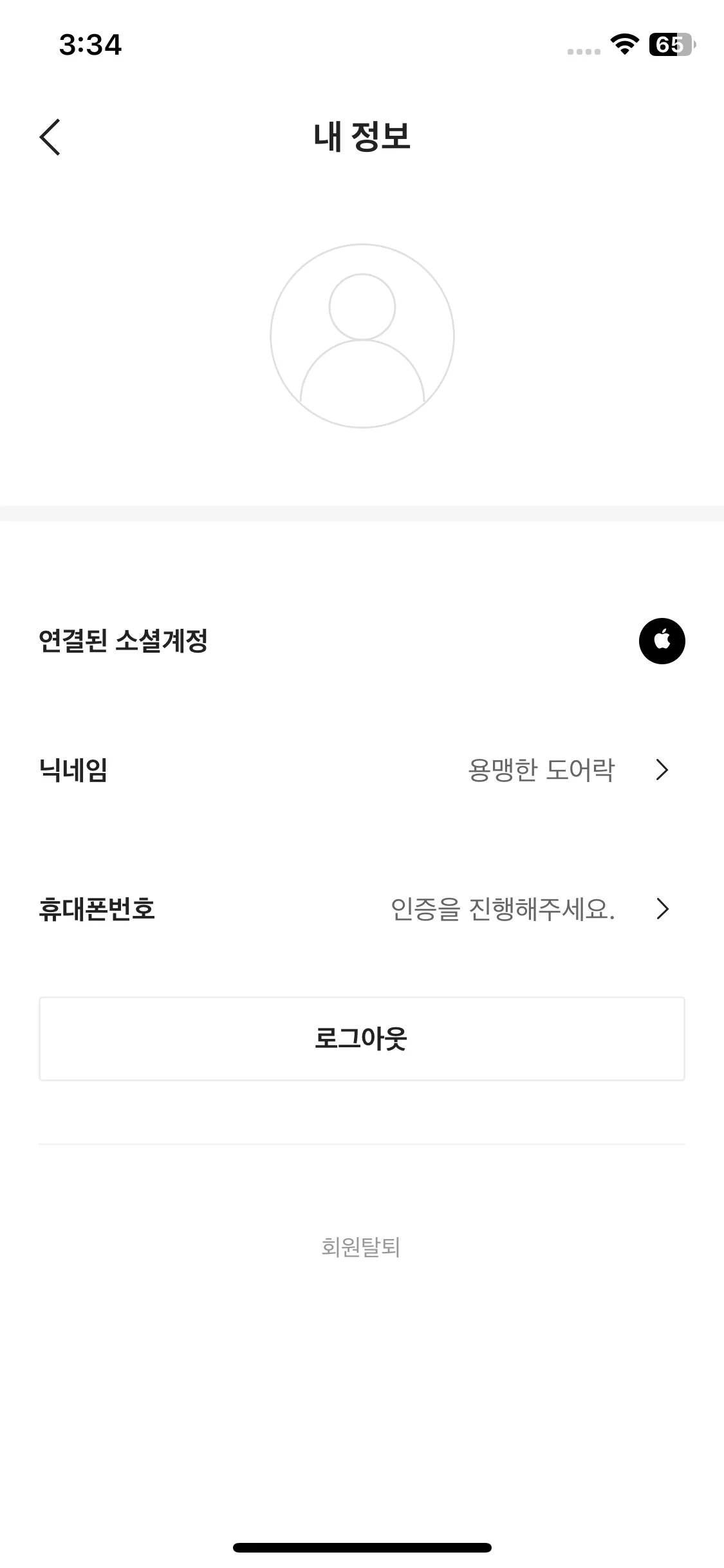Tap the profile picture placeholder
Image resolution: width=724 pixels, height=1568 pixels.
362,335
